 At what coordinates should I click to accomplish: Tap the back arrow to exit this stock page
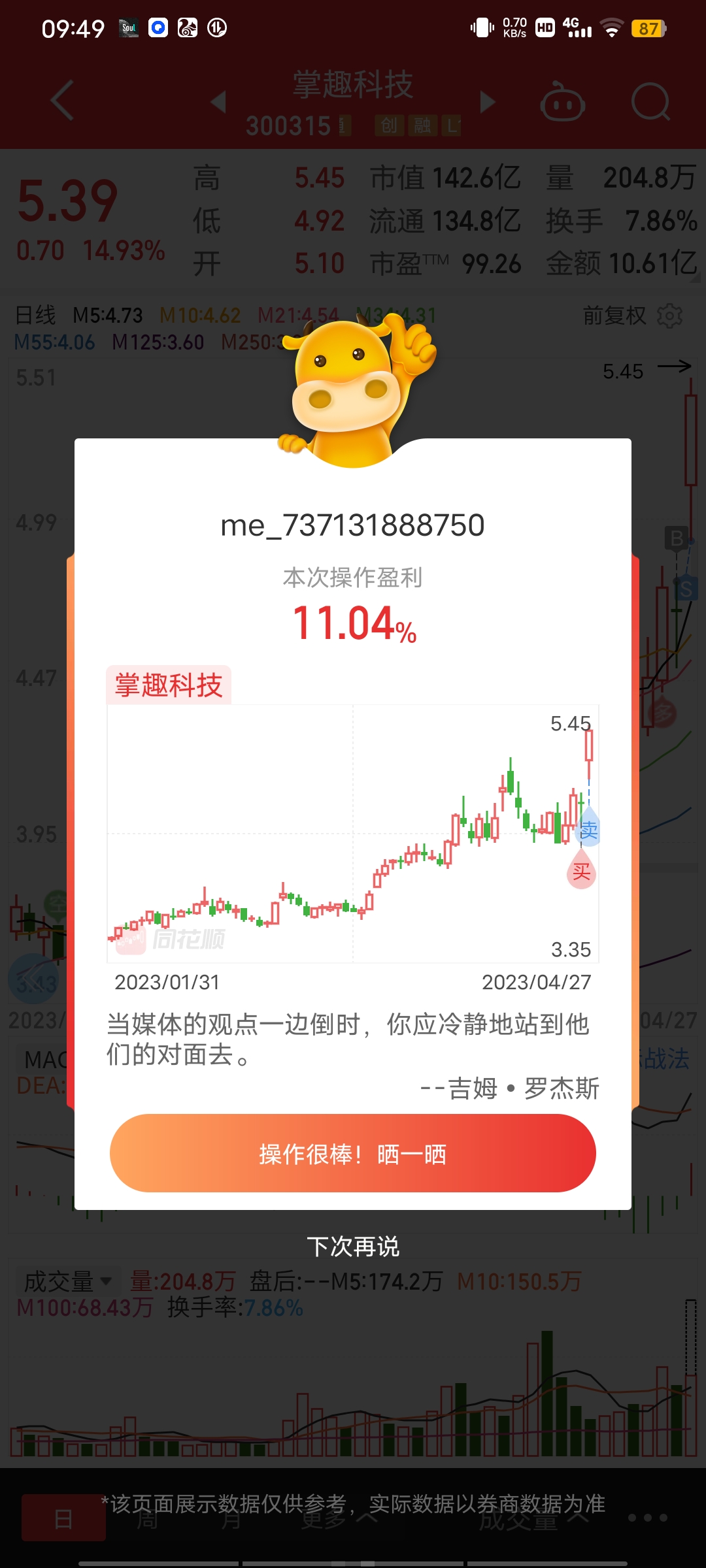(x=62, y=101)
